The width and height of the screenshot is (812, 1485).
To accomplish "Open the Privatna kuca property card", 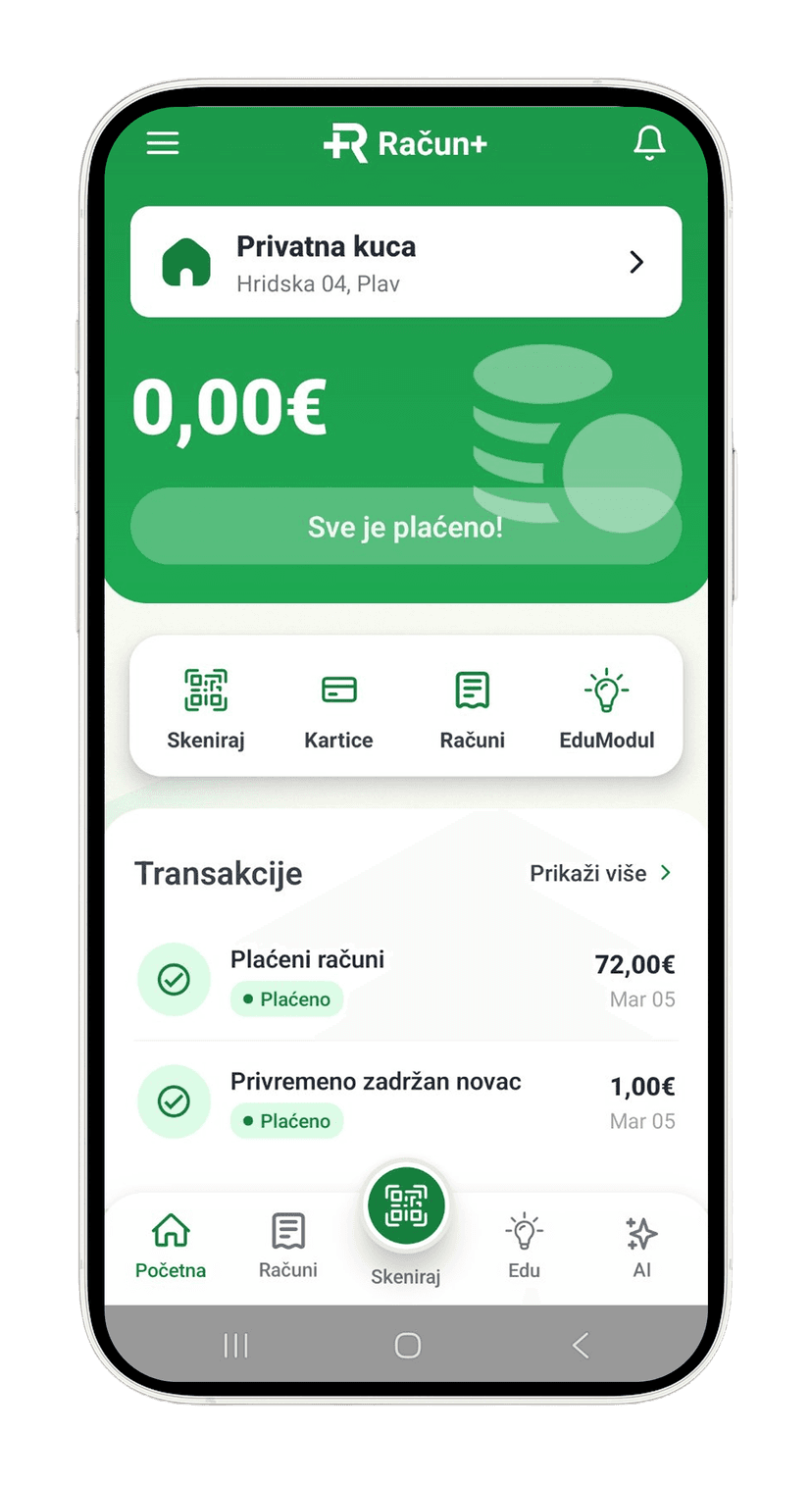I will (x=405, y=262).
